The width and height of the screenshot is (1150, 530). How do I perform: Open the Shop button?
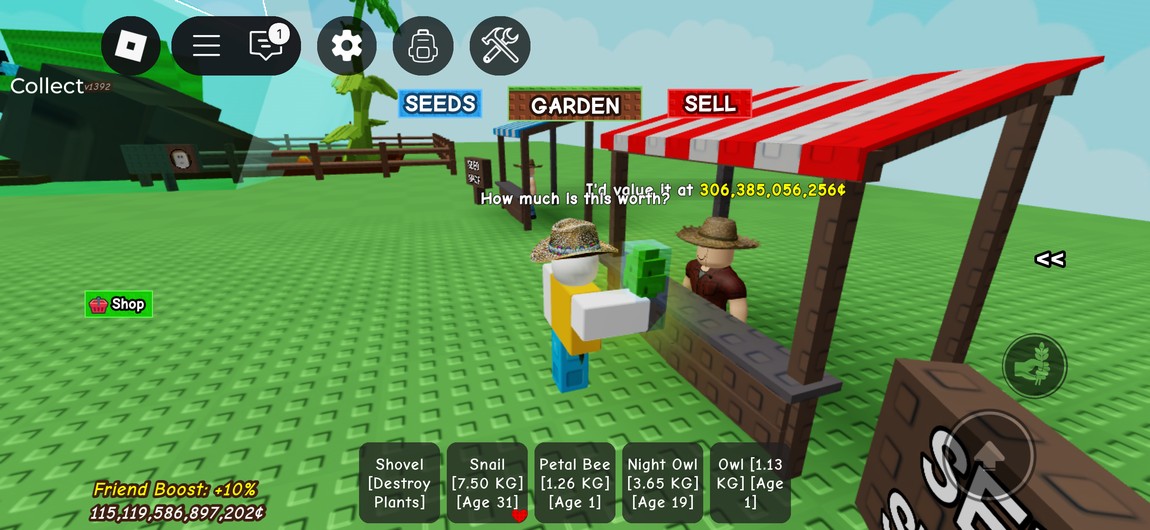119,304
